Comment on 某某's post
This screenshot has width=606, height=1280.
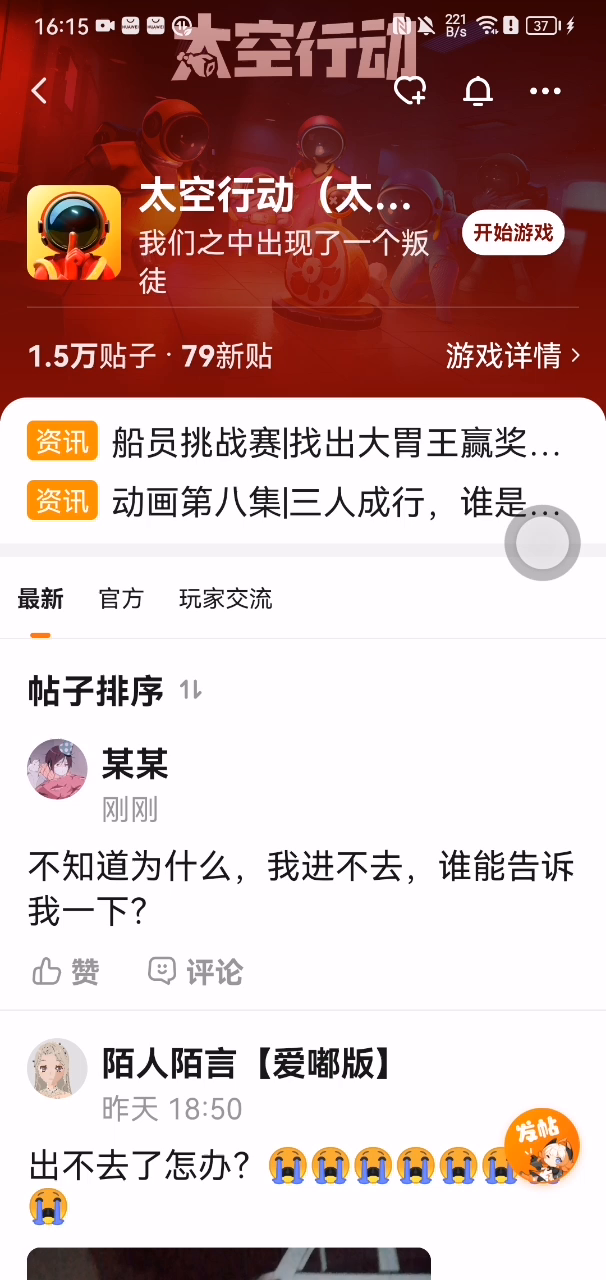click(x=195, y=971)
